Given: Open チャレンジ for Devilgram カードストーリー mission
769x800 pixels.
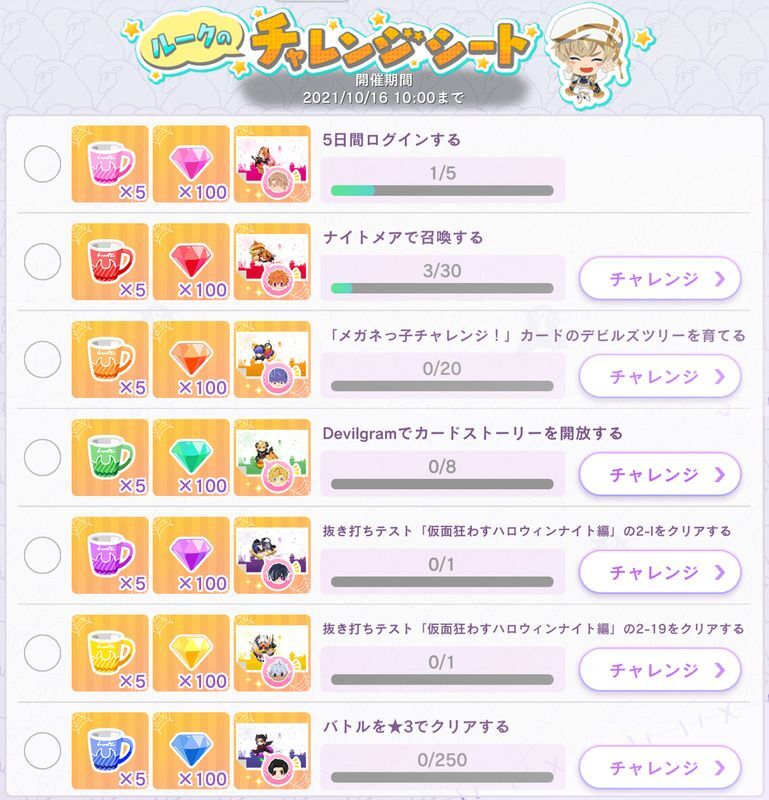Looking at the screenshot, I should click(660, 473).
